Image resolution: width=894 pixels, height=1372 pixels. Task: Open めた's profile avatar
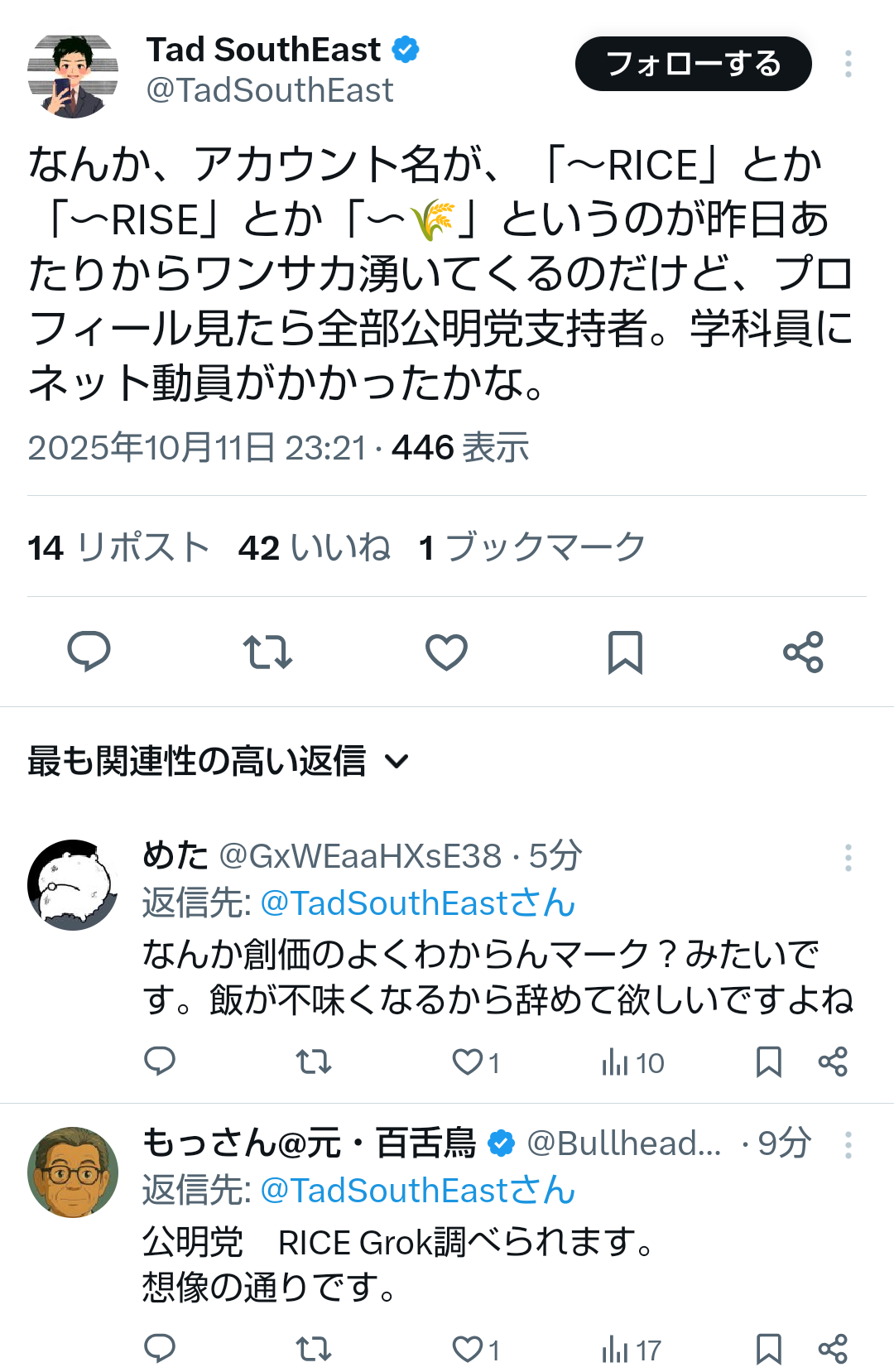pos(73,884)
